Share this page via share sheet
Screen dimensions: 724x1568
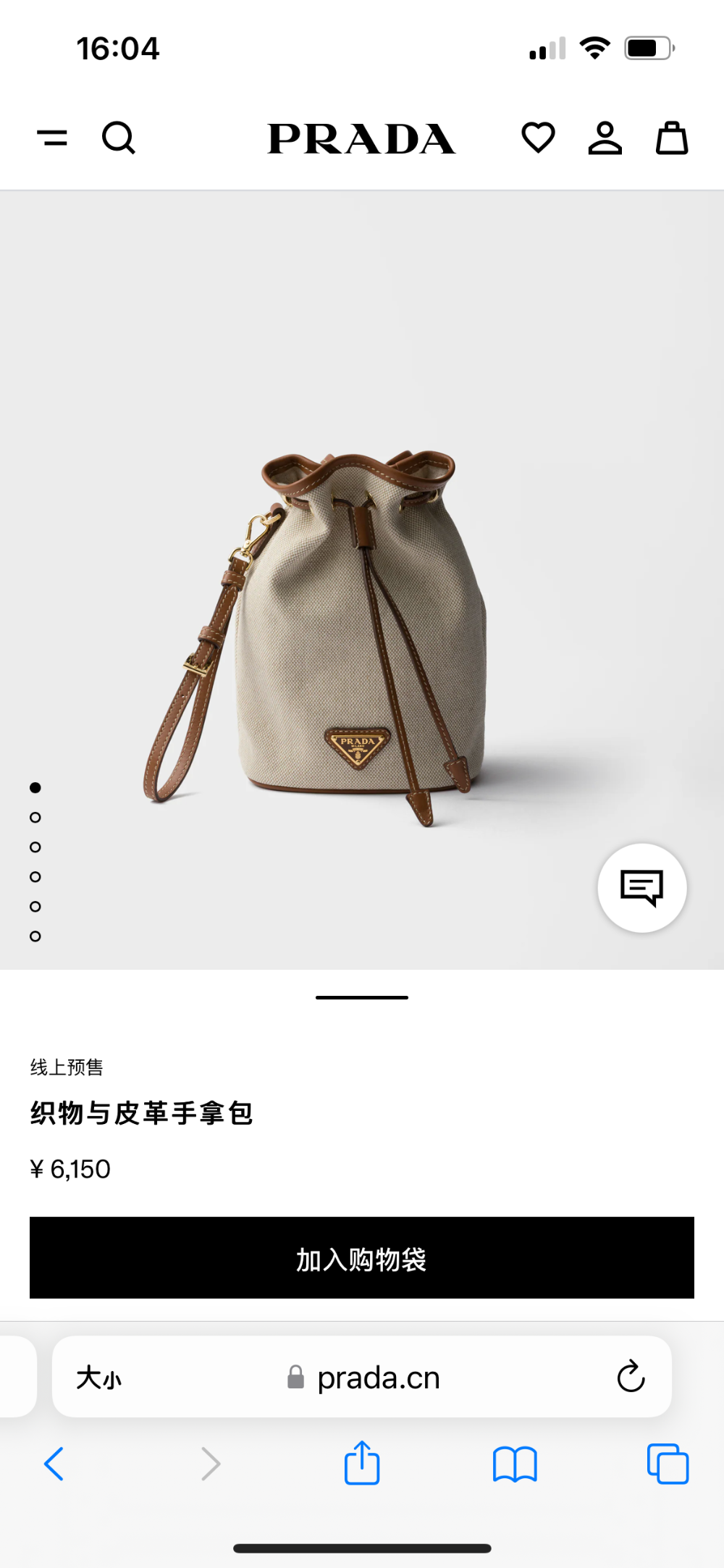362,1462
